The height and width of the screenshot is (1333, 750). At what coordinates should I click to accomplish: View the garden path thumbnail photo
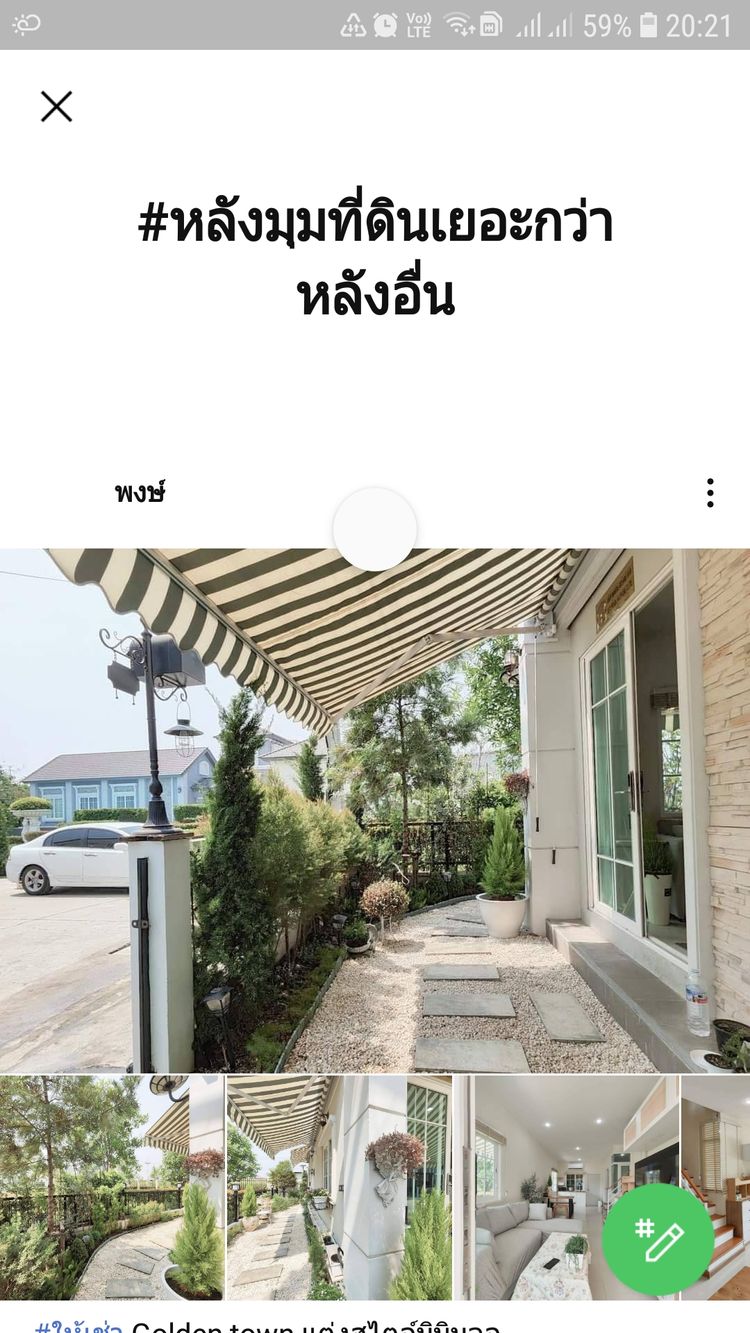click(x=112, y=1187)
